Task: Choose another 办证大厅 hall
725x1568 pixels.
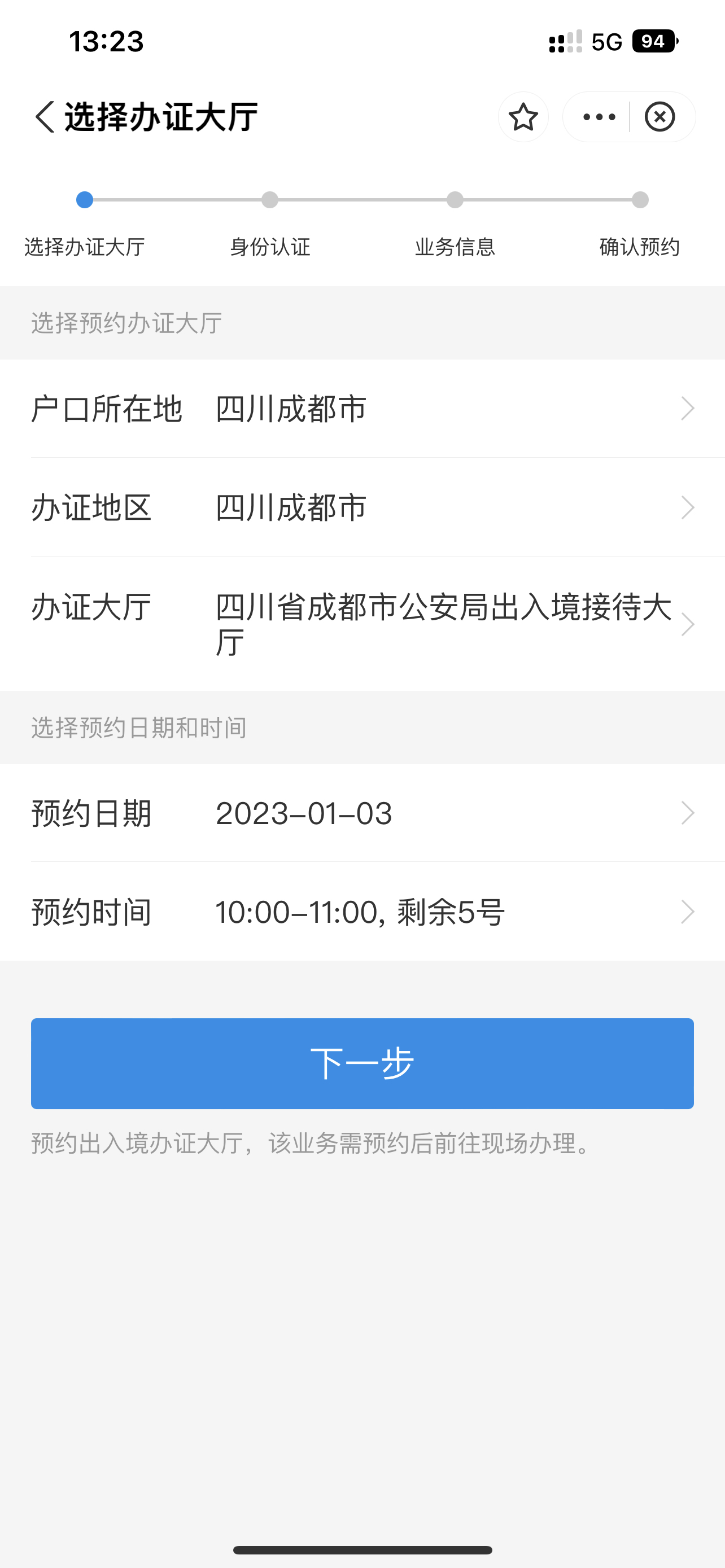Action: point(362,624)
